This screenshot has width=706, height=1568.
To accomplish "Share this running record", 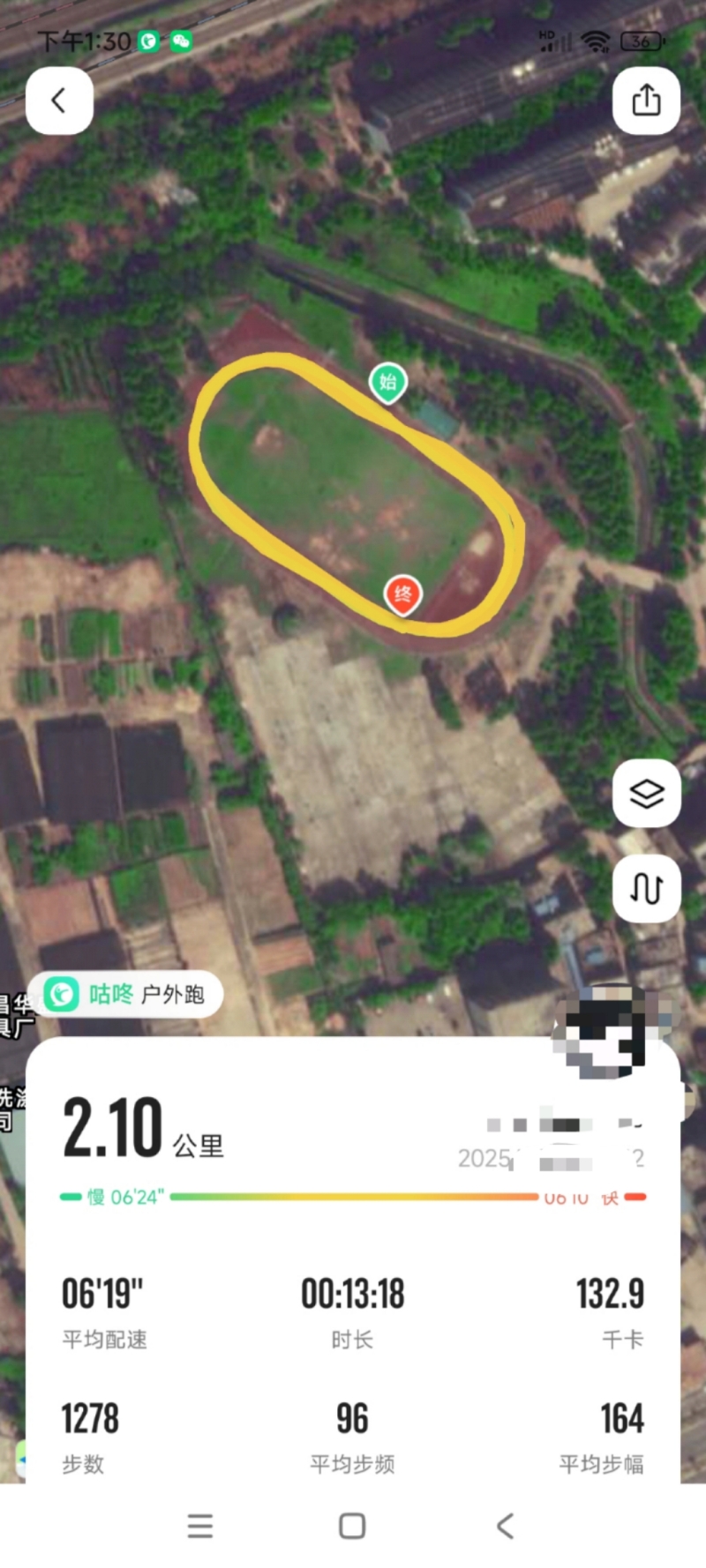I will (646, 101).
